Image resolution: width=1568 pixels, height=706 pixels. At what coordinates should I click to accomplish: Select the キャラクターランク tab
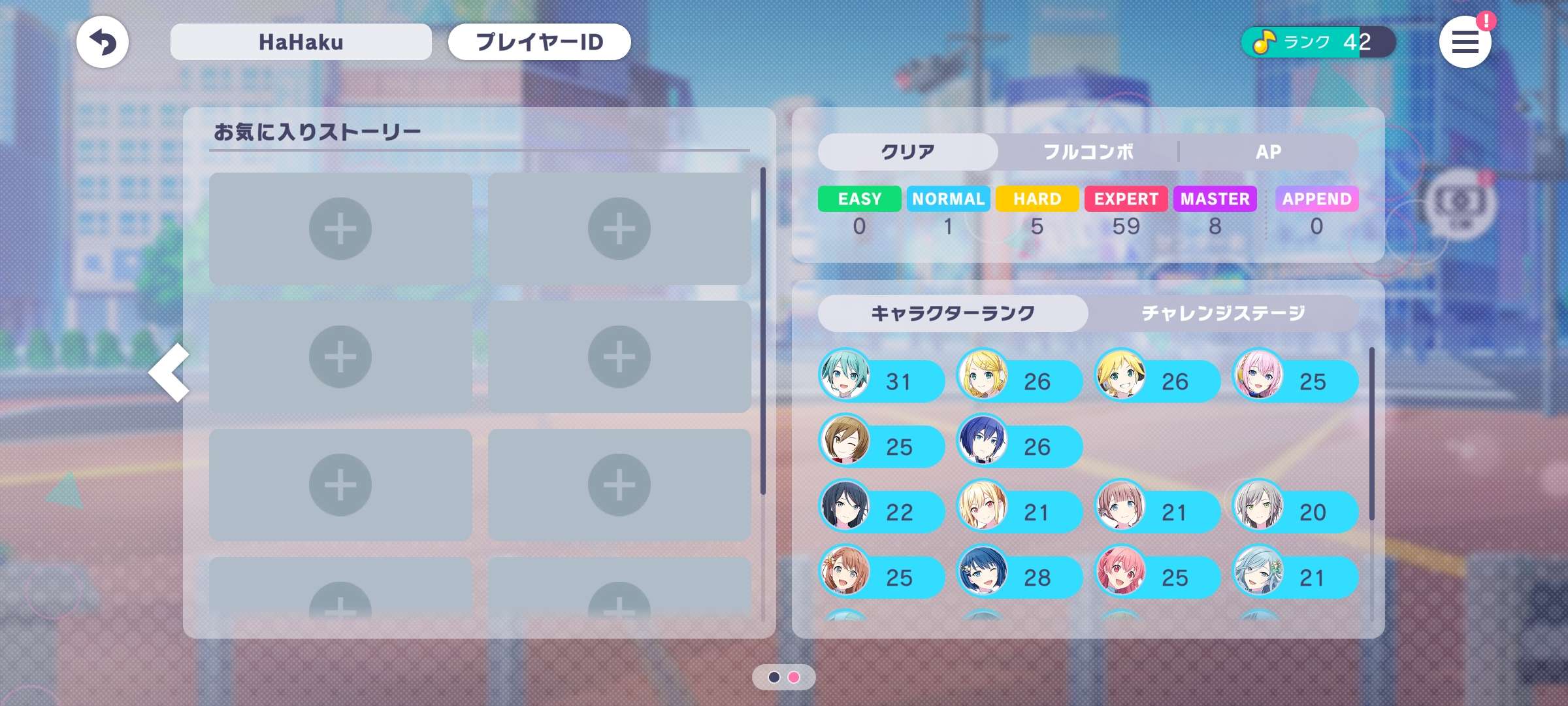[x=953, y=313]
